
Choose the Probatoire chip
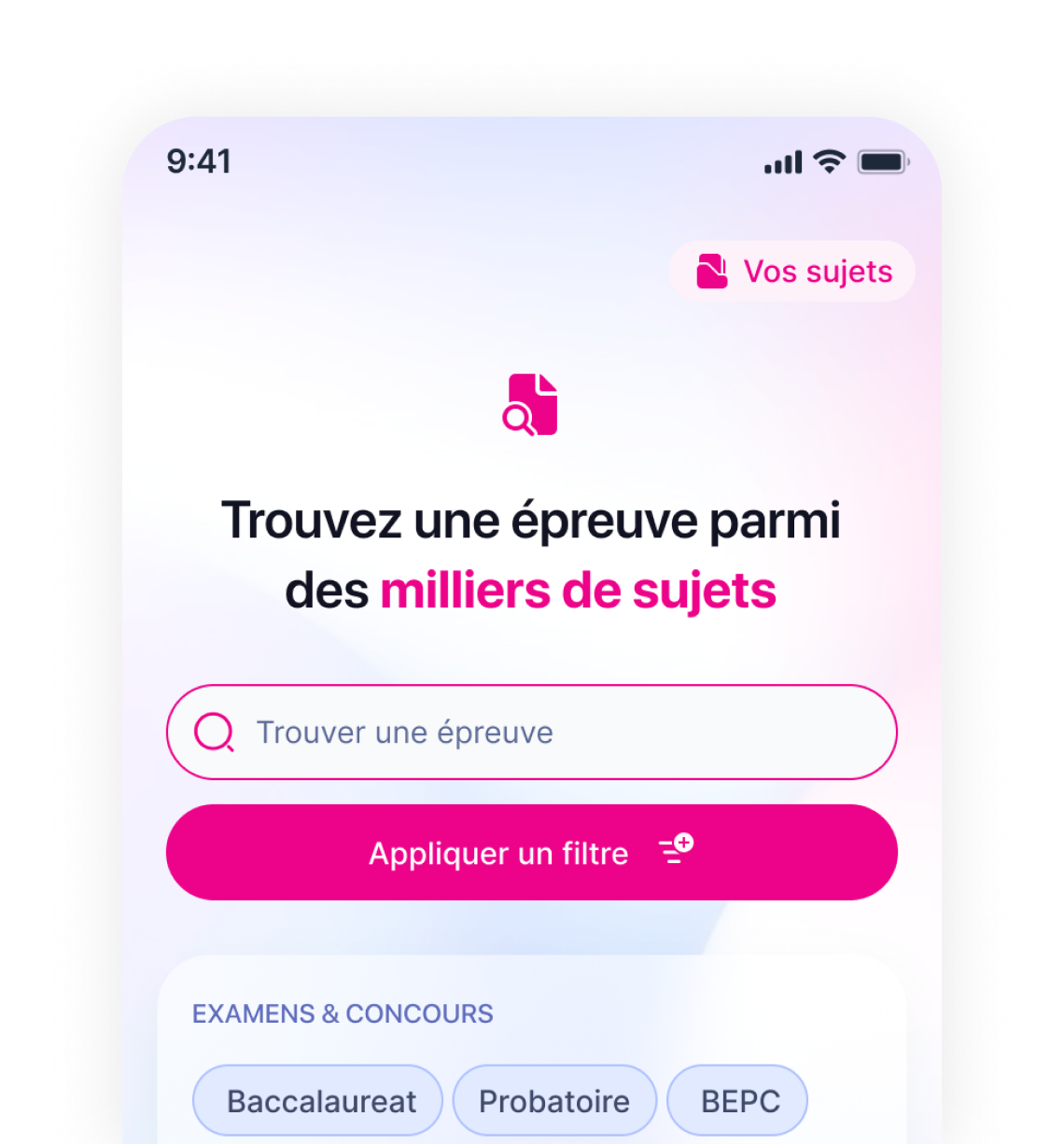pos(554,1101)
